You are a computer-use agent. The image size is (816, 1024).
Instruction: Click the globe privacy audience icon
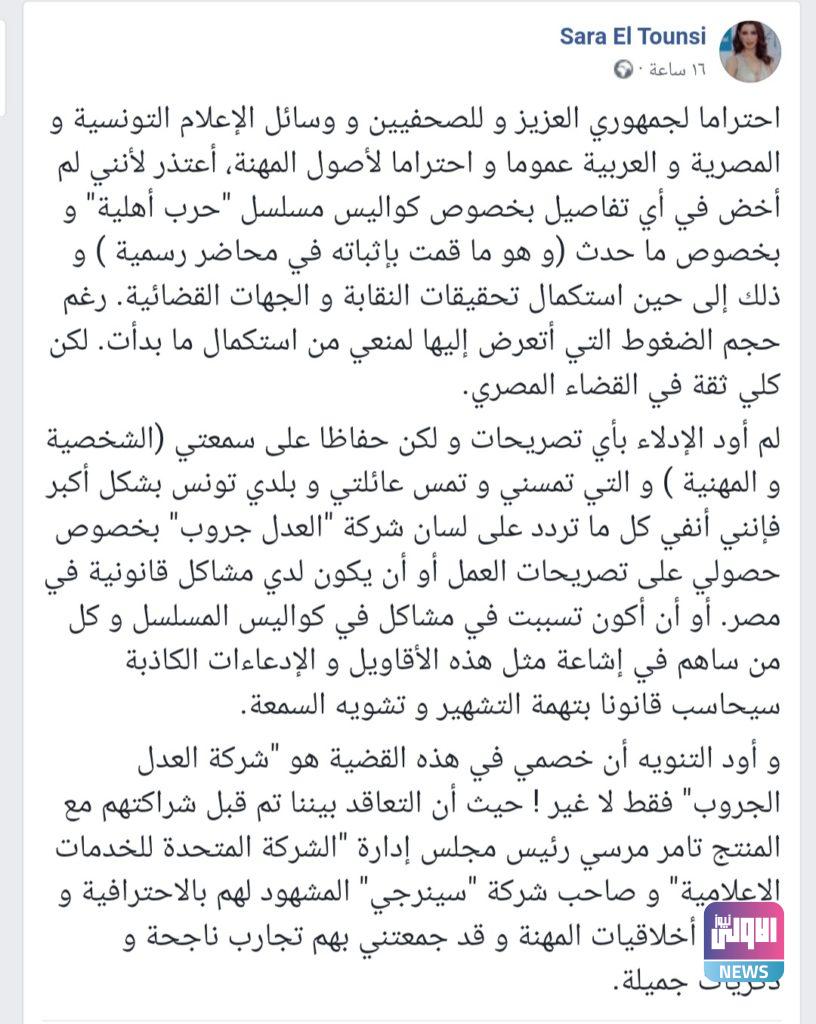point(623,68)
